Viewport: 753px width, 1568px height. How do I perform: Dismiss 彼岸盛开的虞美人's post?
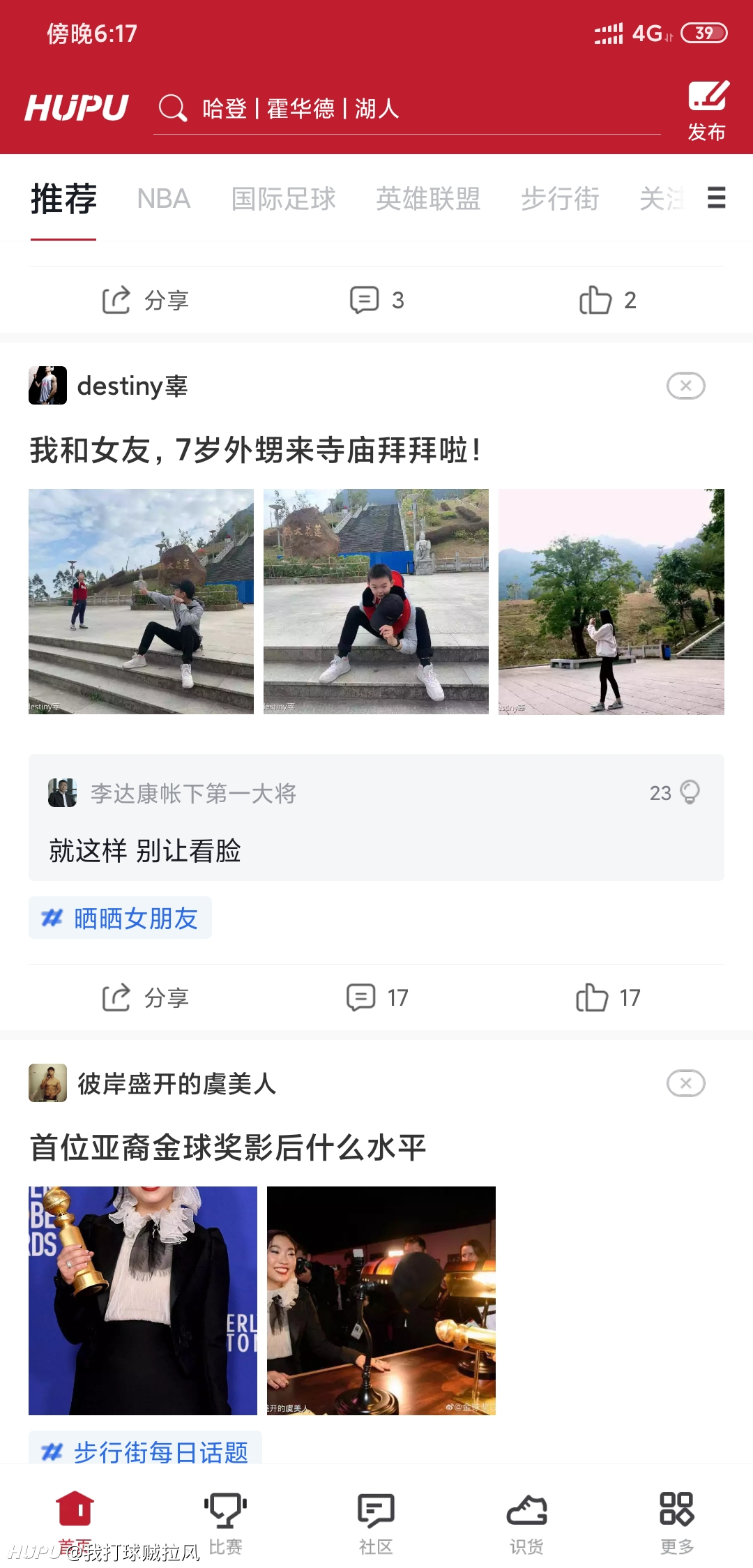pyautogui.click(x=686, y=1083)
